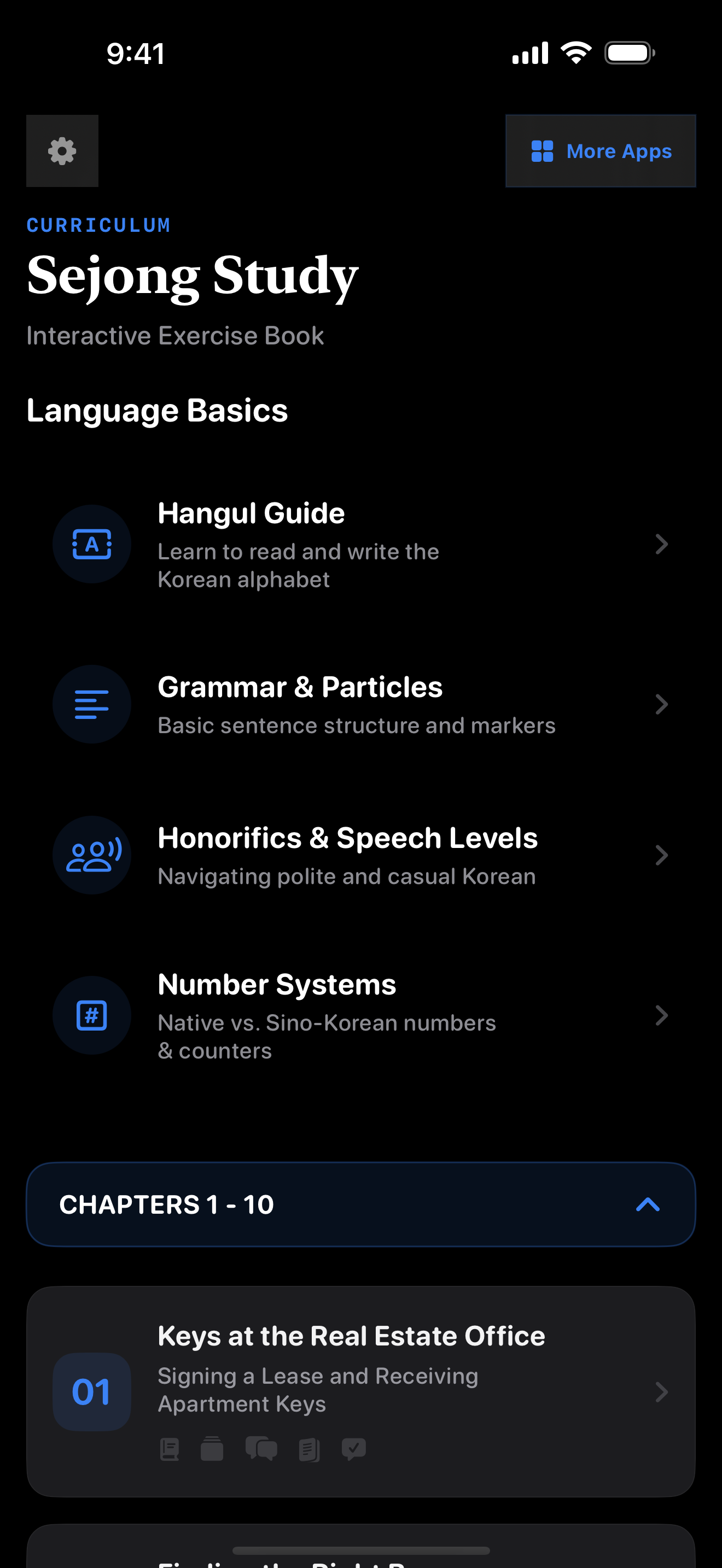Open the reading book icon for chapter 01
722x1568 pixels.
click(171, 1449)
